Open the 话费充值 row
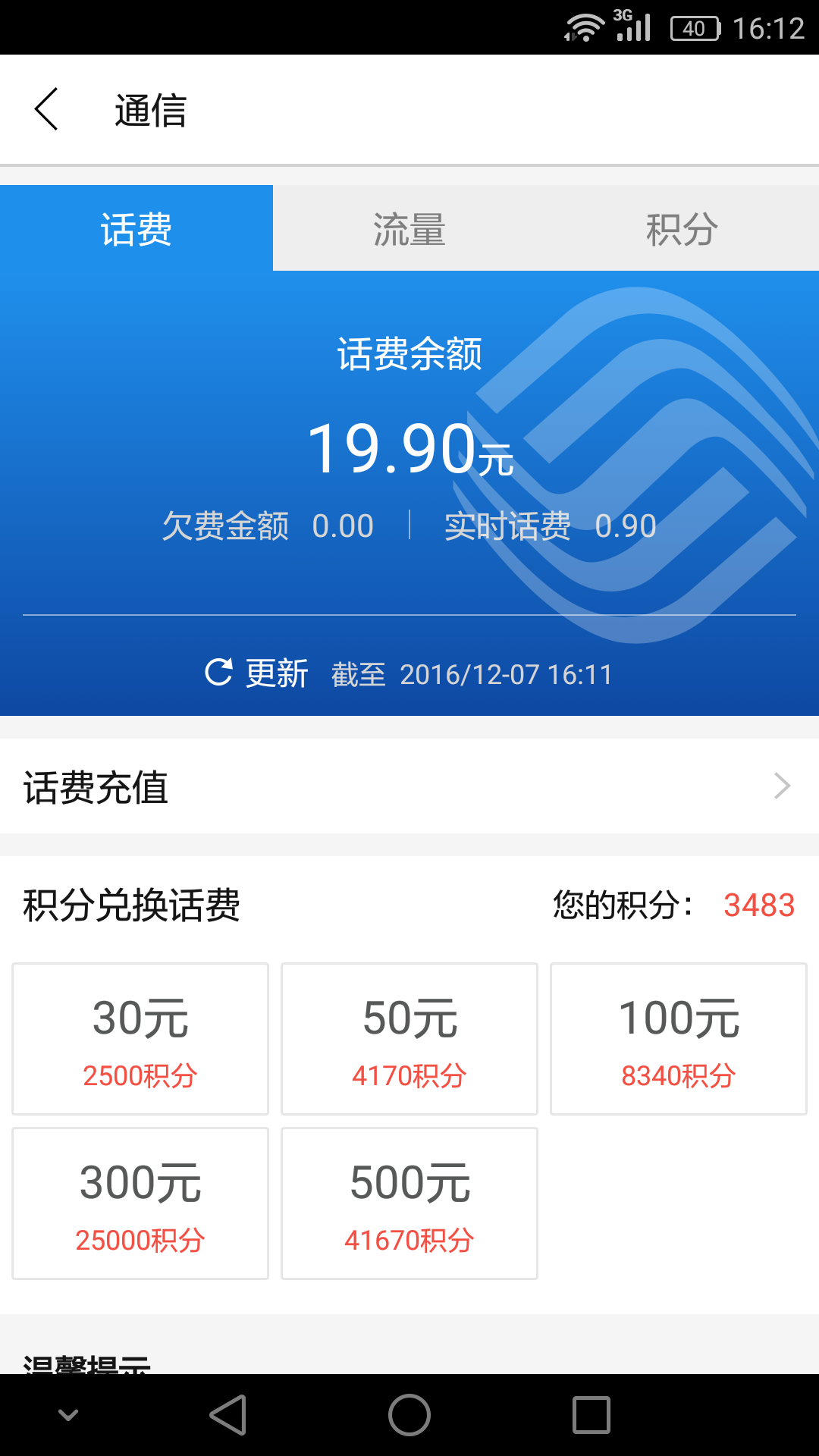Viewport: 819px width, 1456px height. (x=409, y=786)
